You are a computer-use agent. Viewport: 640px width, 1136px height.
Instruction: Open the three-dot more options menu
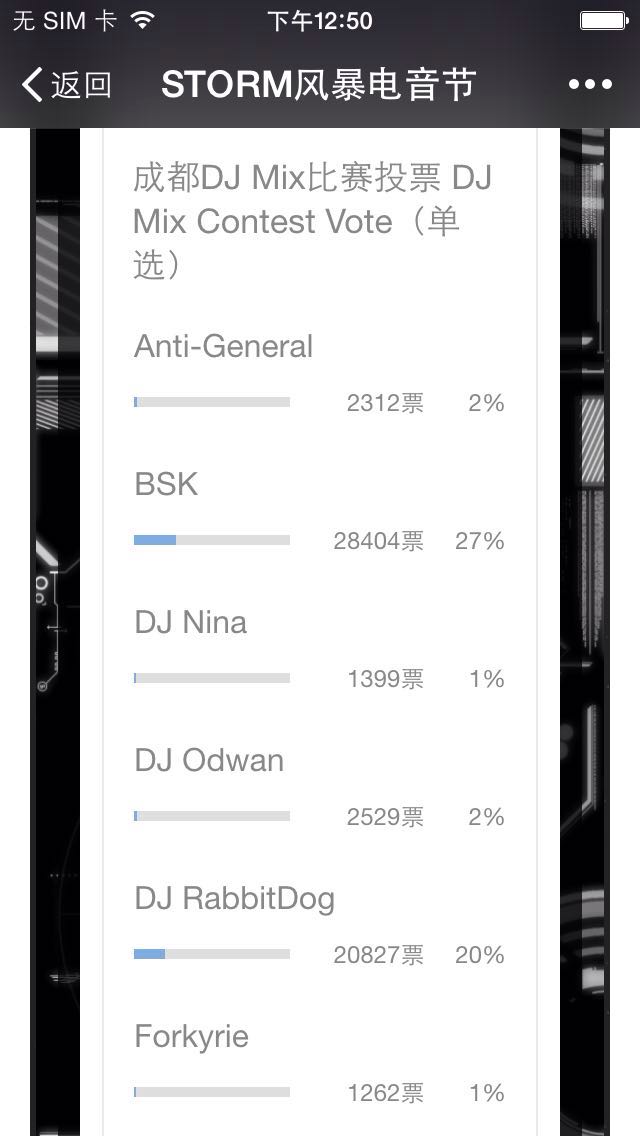pyautogui.click(x=590, y=85)
